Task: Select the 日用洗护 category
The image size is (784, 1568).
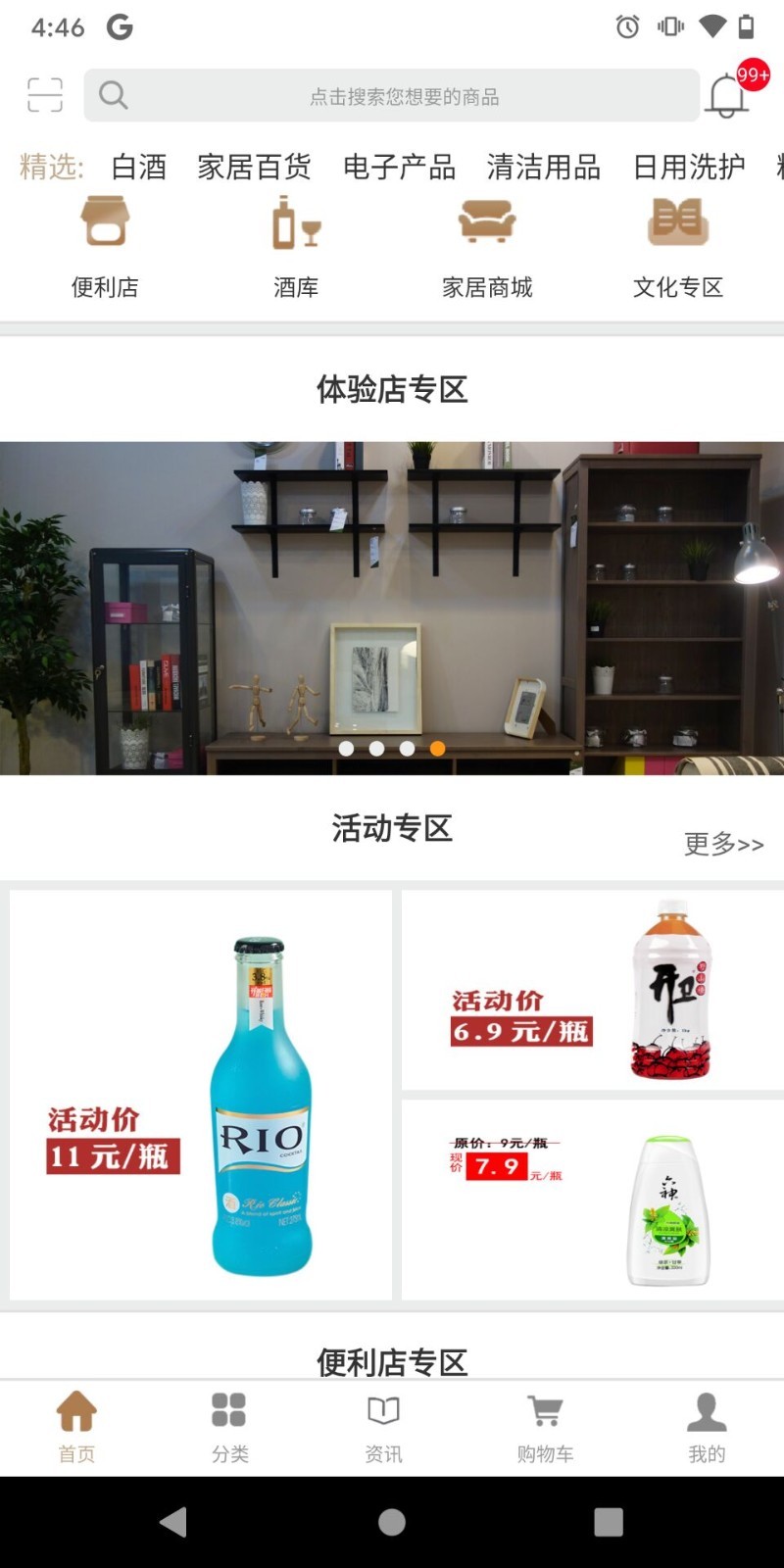Action: click(x=689, y=167)
